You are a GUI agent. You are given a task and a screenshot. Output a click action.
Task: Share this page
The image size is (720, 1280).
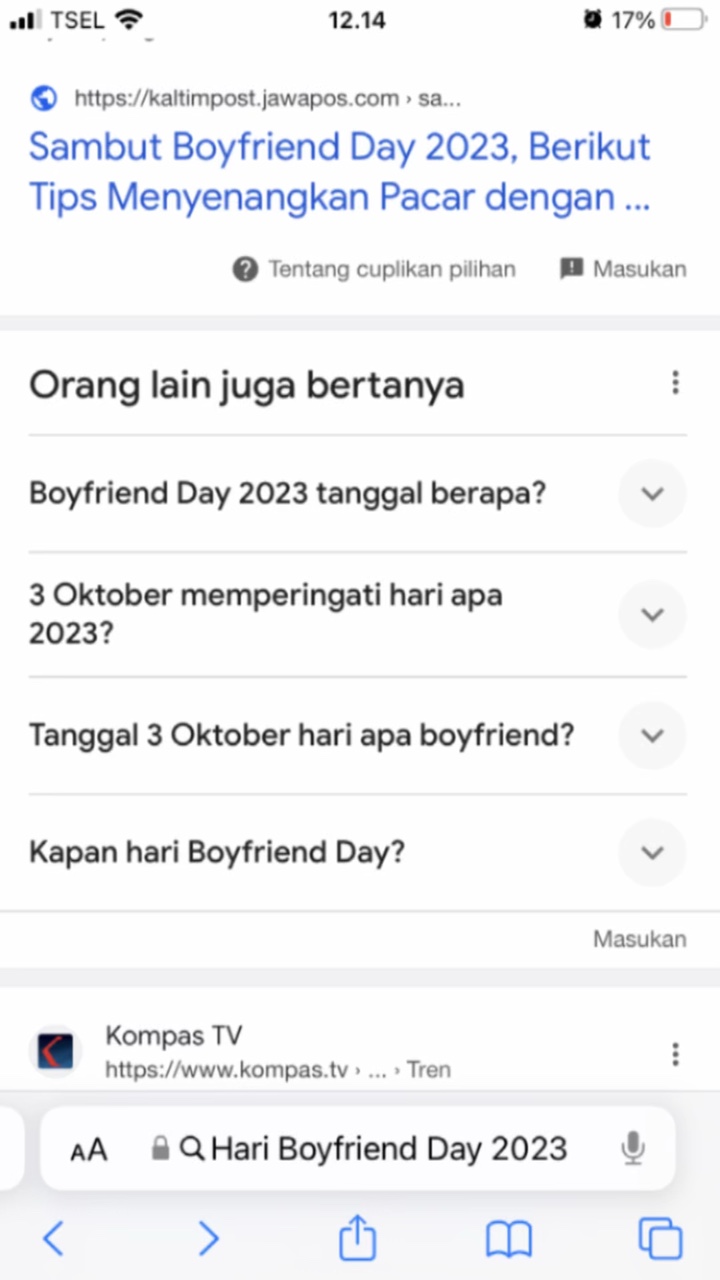click(357, 1237)
